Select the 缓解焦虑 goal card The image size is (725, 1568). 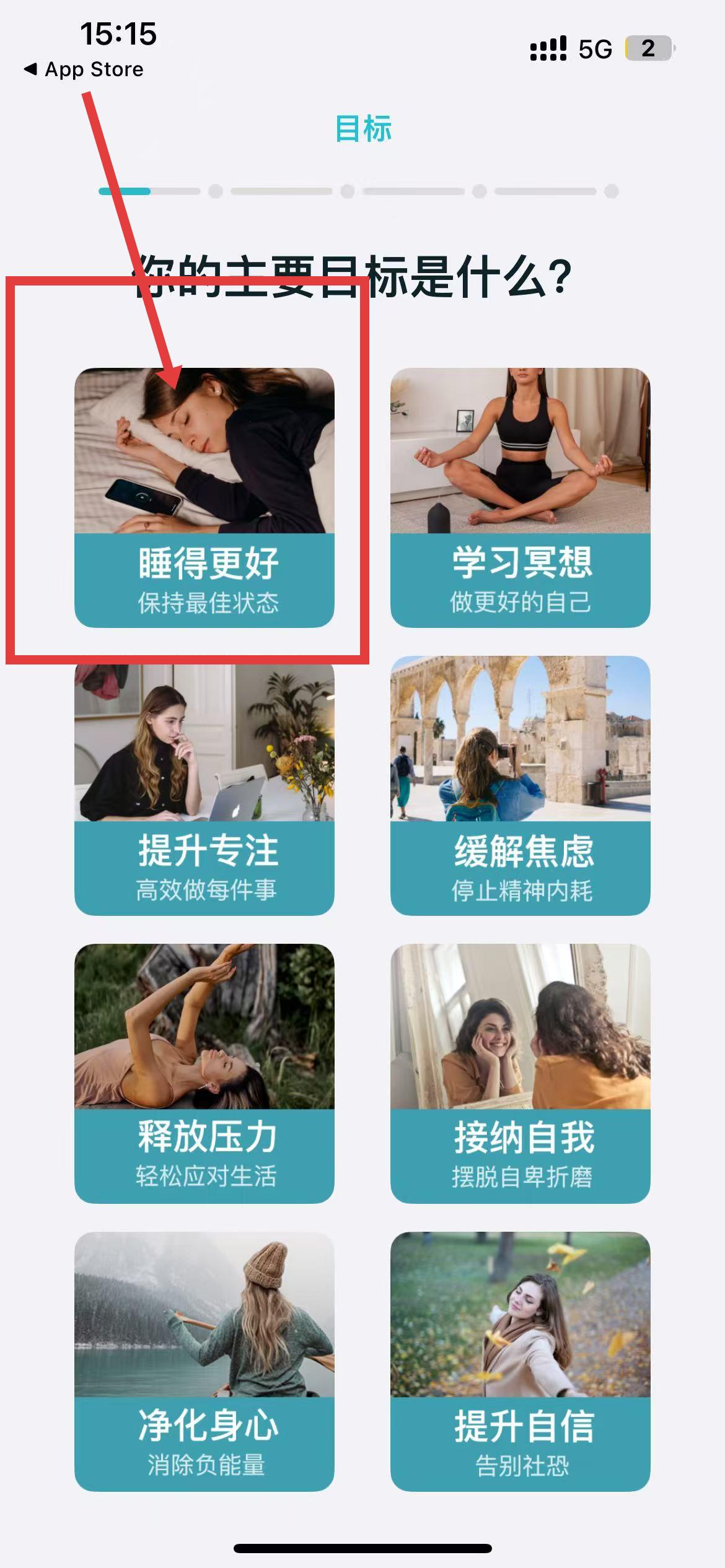coord(520,785)
